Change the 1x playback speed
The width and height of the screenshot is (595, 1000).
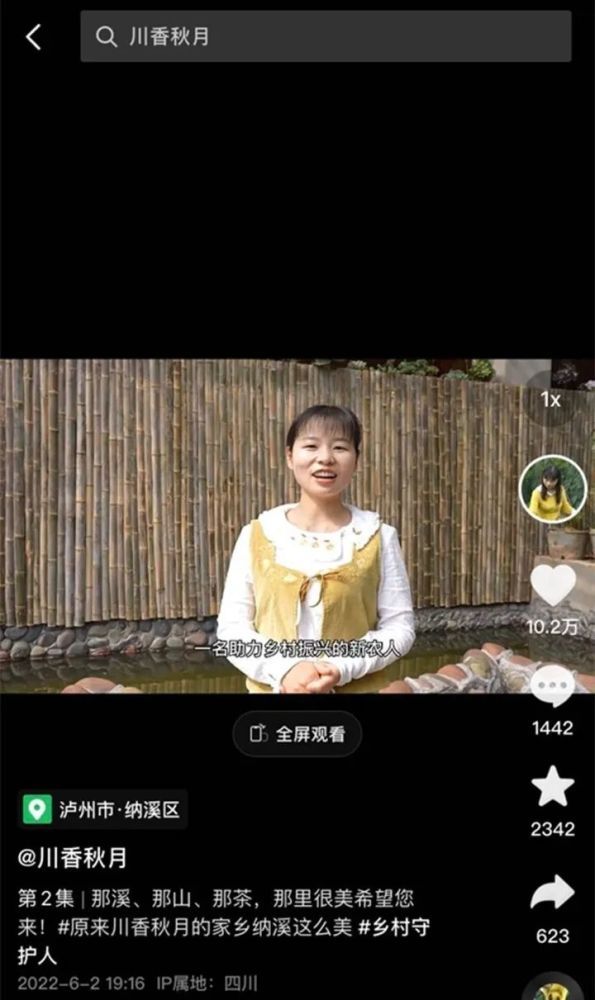tap(550, 400)
